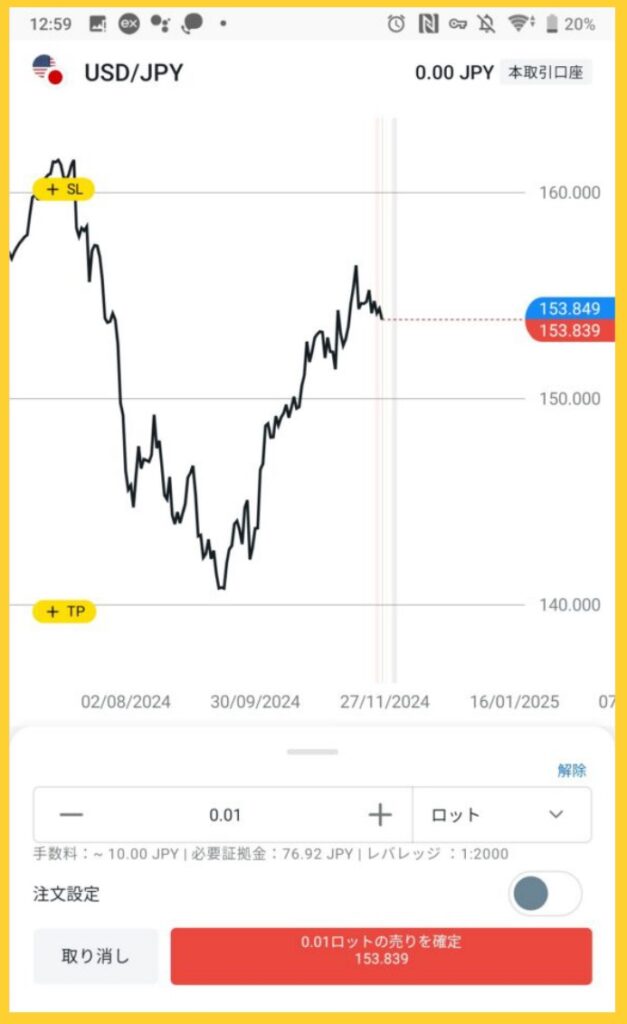Screen dimensions: 627x1024
Task: Open the 本取引口座 account selector
Action: pos(545,72)
